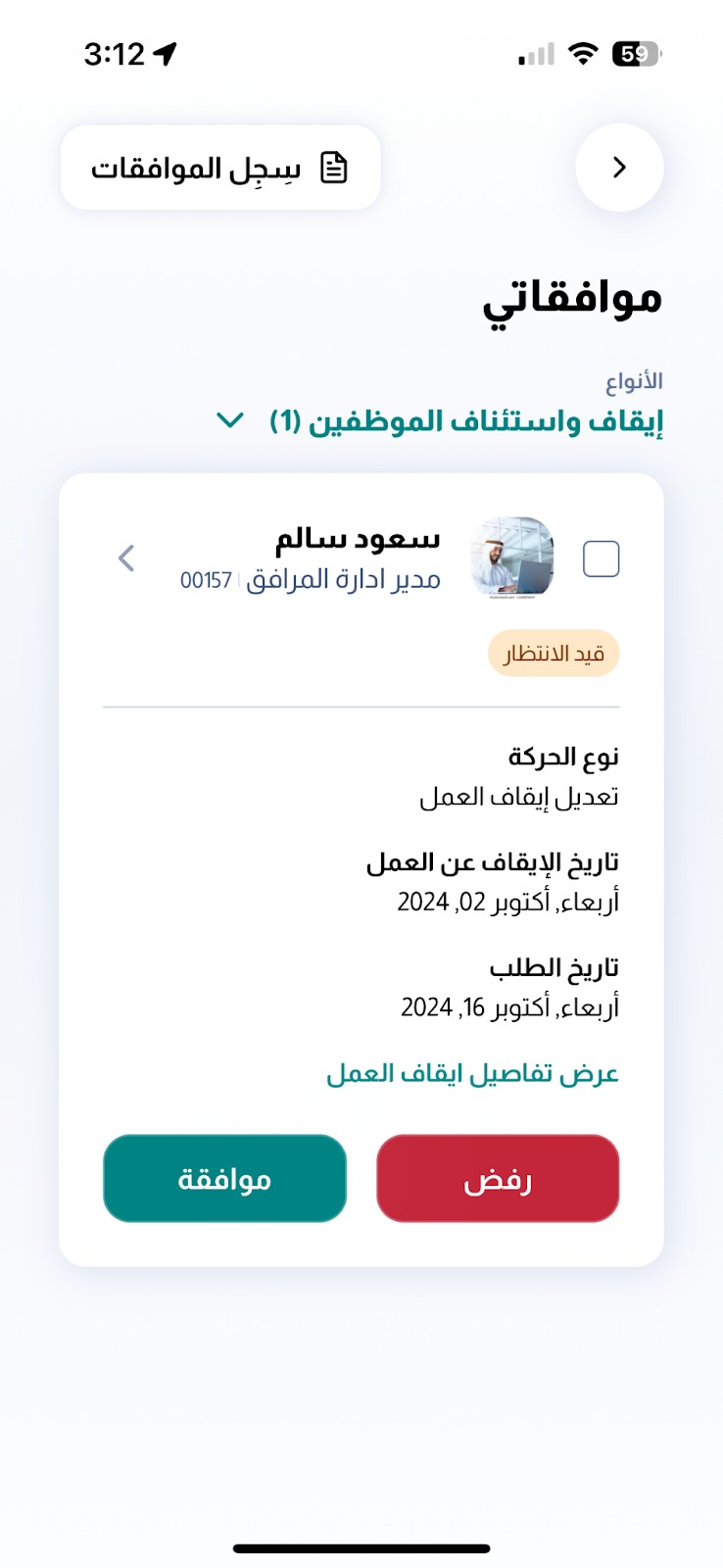This screenshot has width=723, height=1568.
Task: Expand the إيقاف واستئناف الموظفين types dropdown
Action: tap(438, 421)
